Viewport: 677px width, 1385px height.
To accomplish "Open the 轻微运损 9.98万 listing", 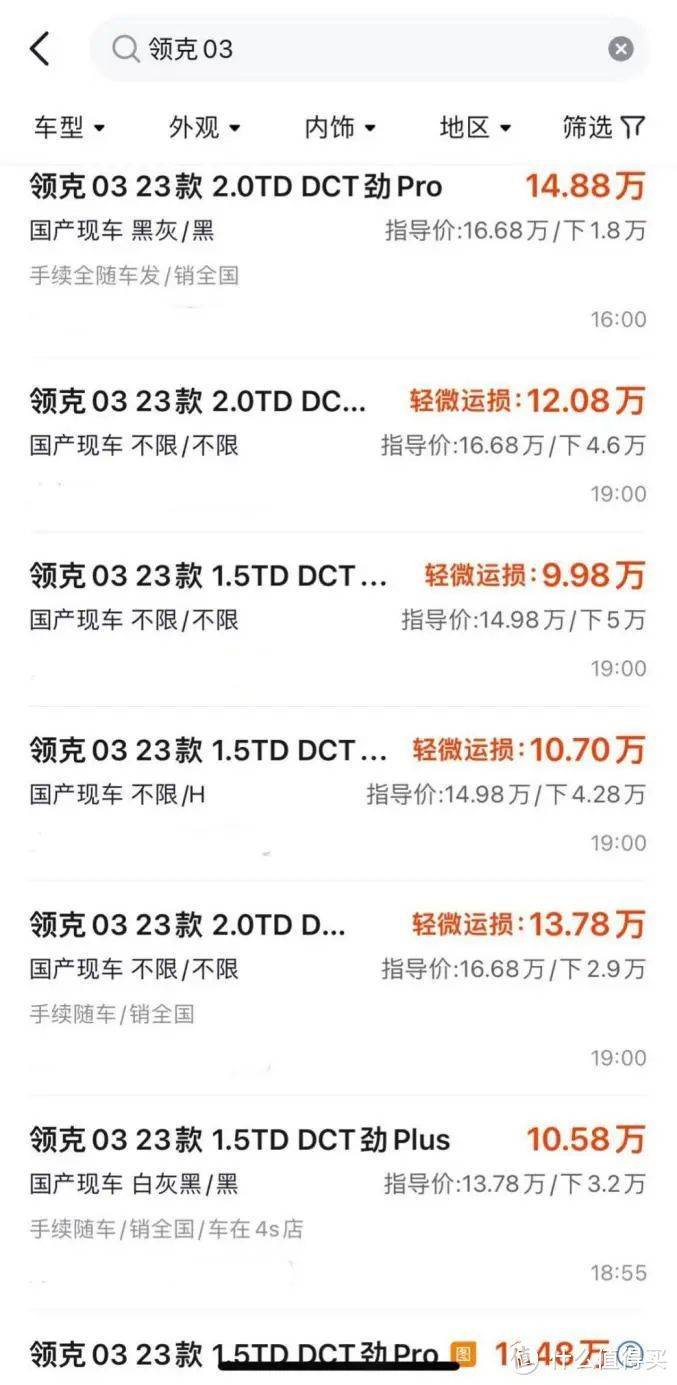I will [x=338, y=619].
